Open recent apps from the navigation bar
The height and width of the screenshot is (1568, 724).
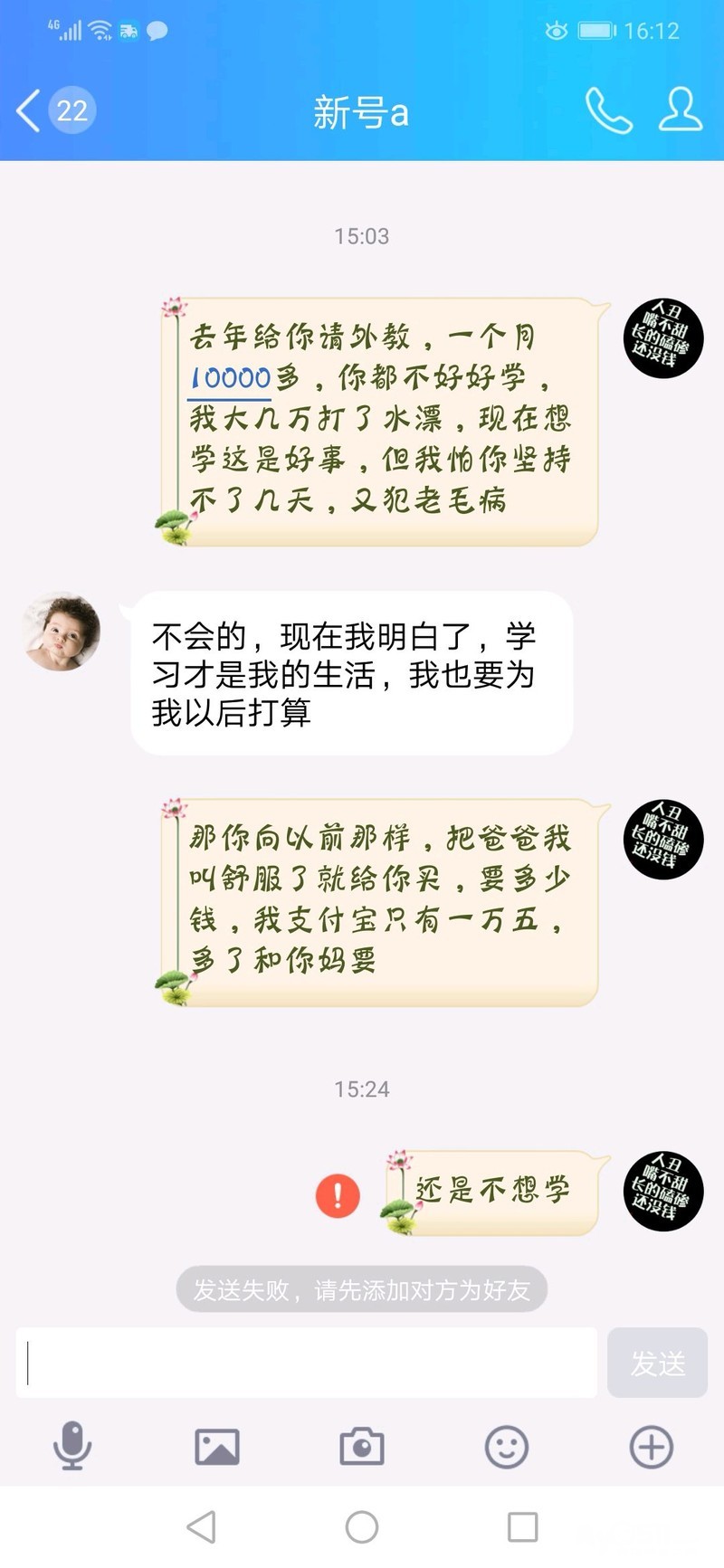(522, 1527)
